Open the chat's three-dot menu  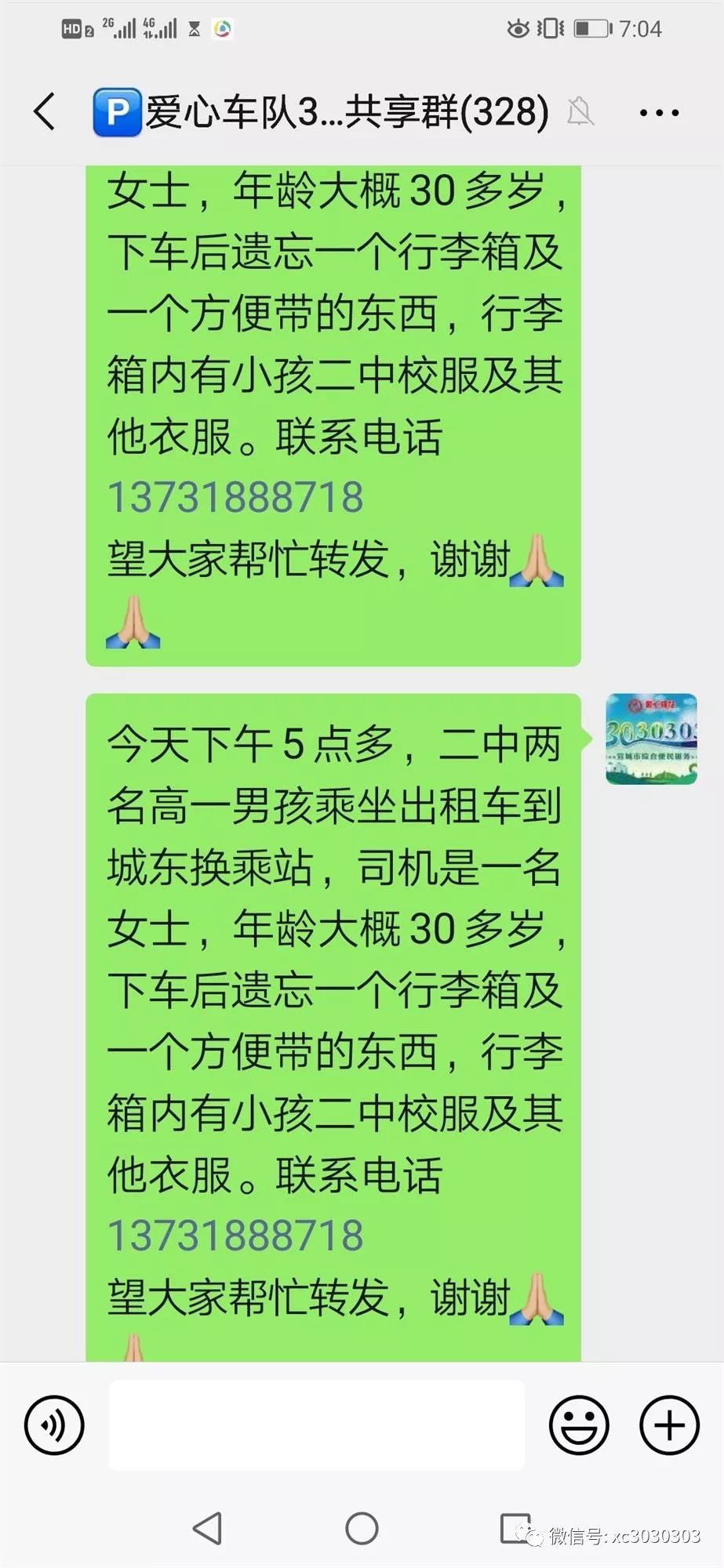point(659,113)
